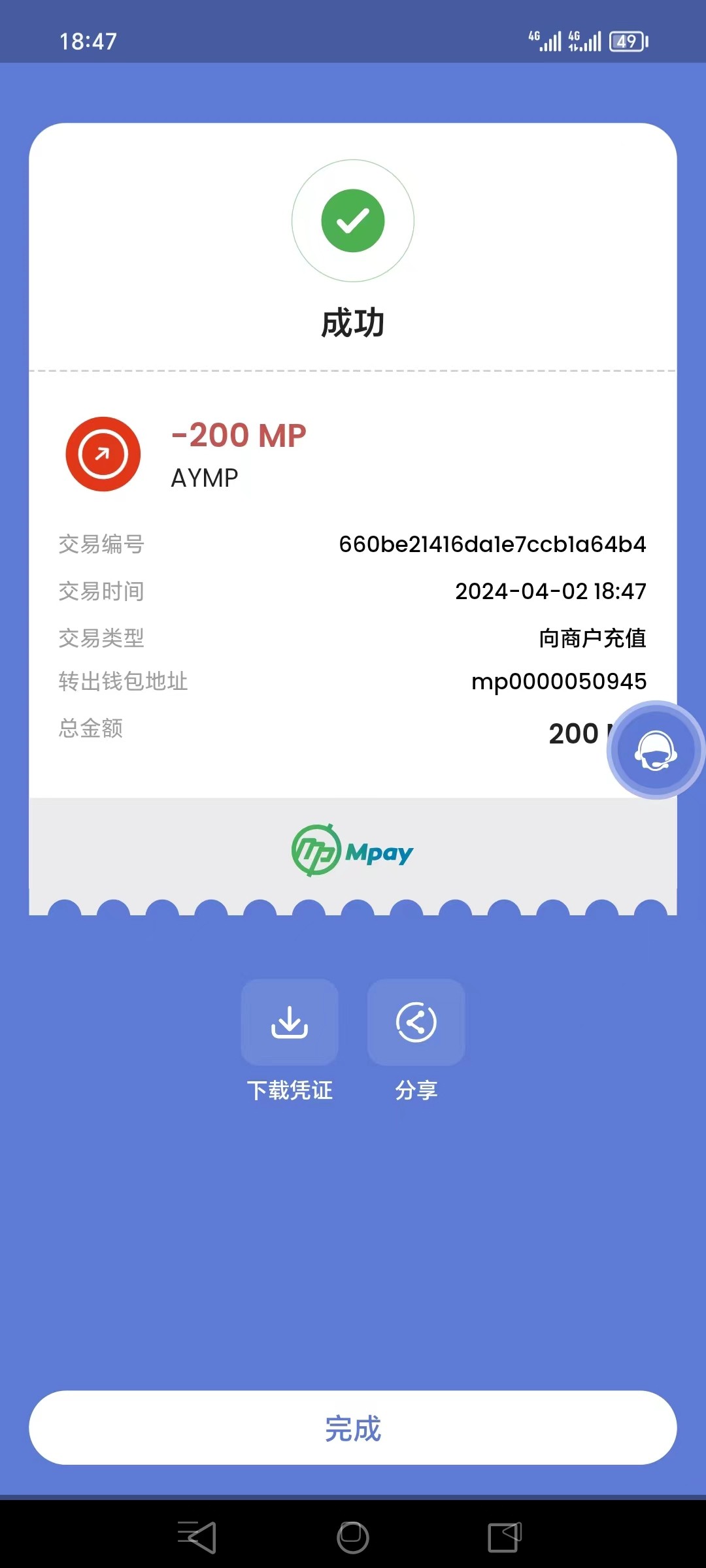Tap 下载凭证 to download the receipt
706x1568 pixels.
tap(290, 1022)
